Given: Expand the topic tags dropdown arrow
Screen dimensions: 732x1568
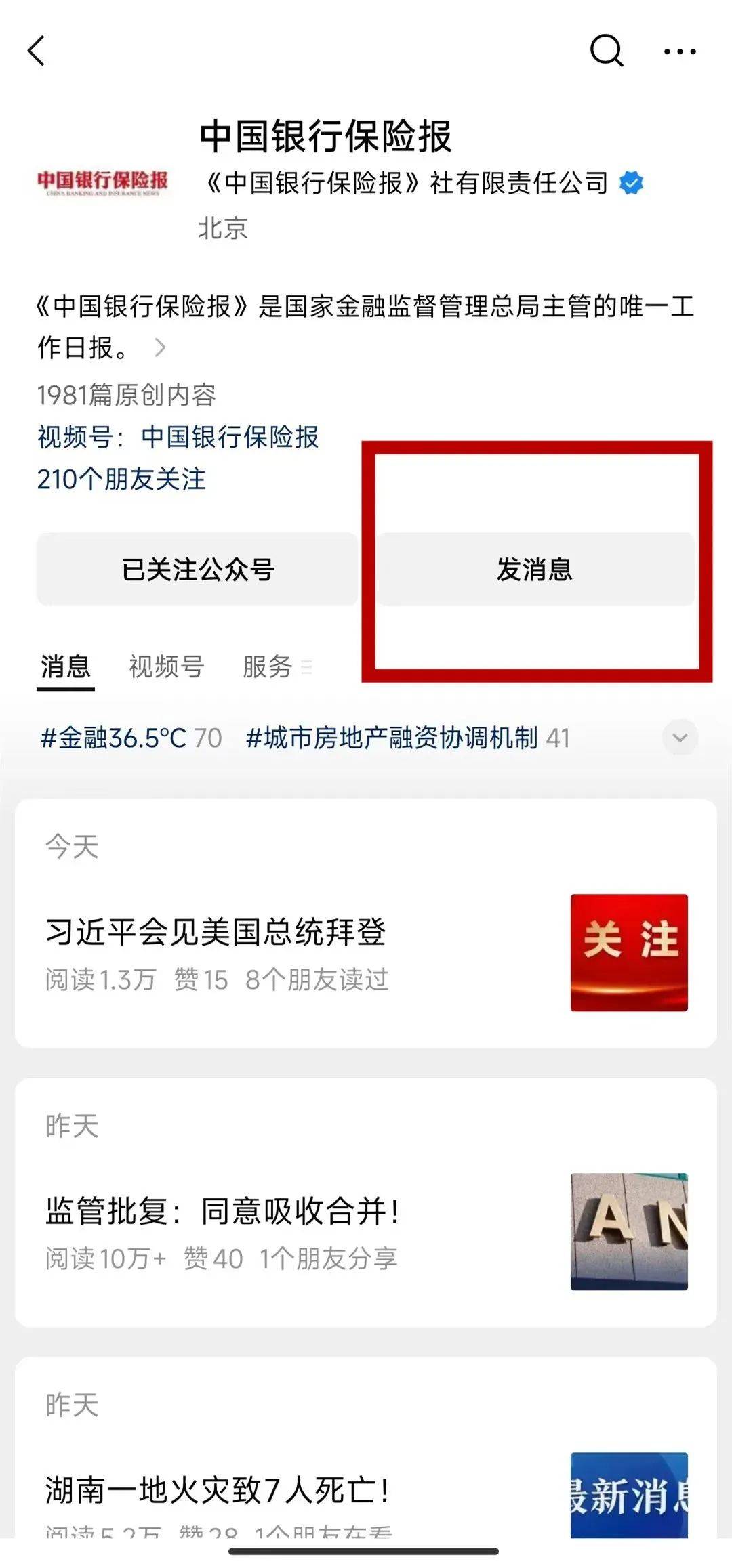Looking at the screenshot, I should [x=680, y=738].
